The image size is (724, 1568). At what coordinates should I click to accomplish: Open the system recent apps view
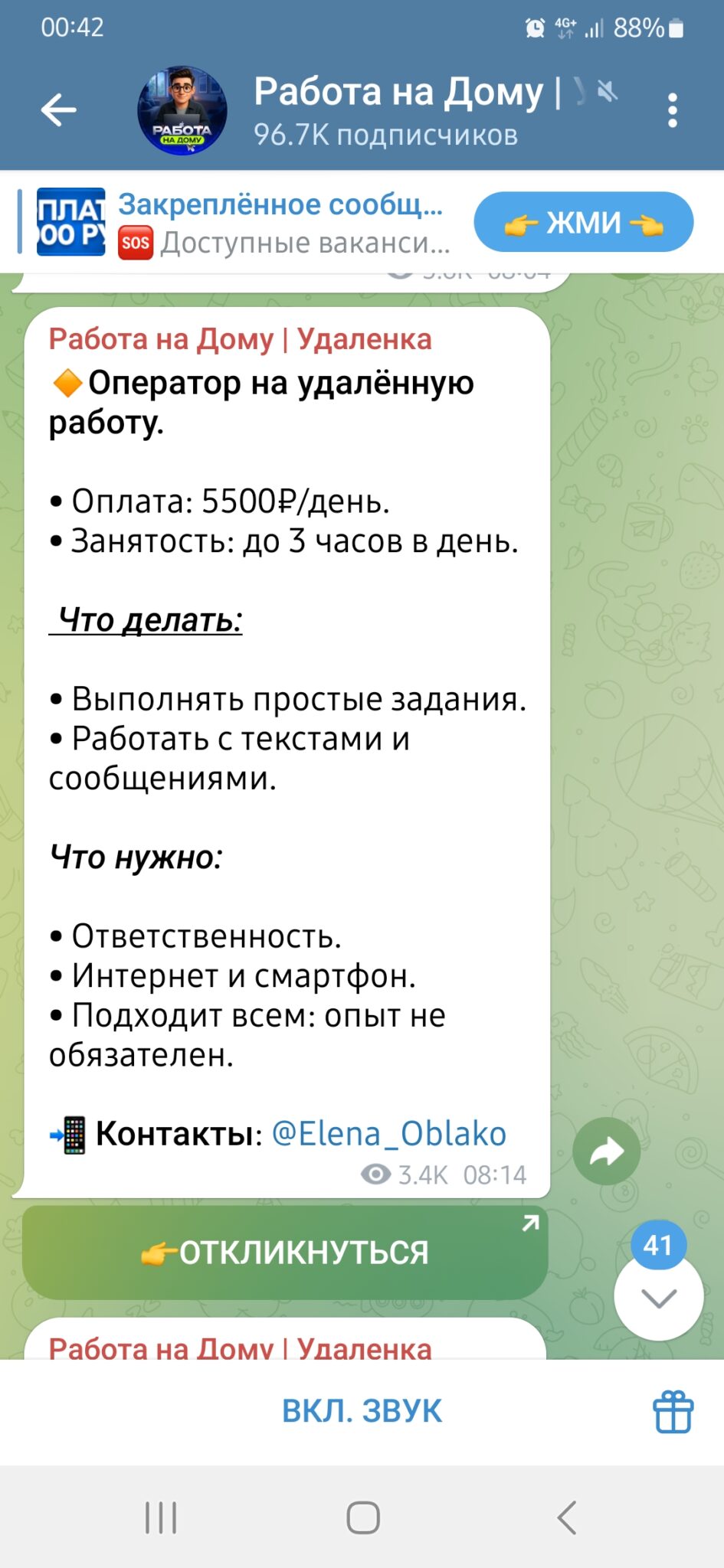pos(161,1517)
